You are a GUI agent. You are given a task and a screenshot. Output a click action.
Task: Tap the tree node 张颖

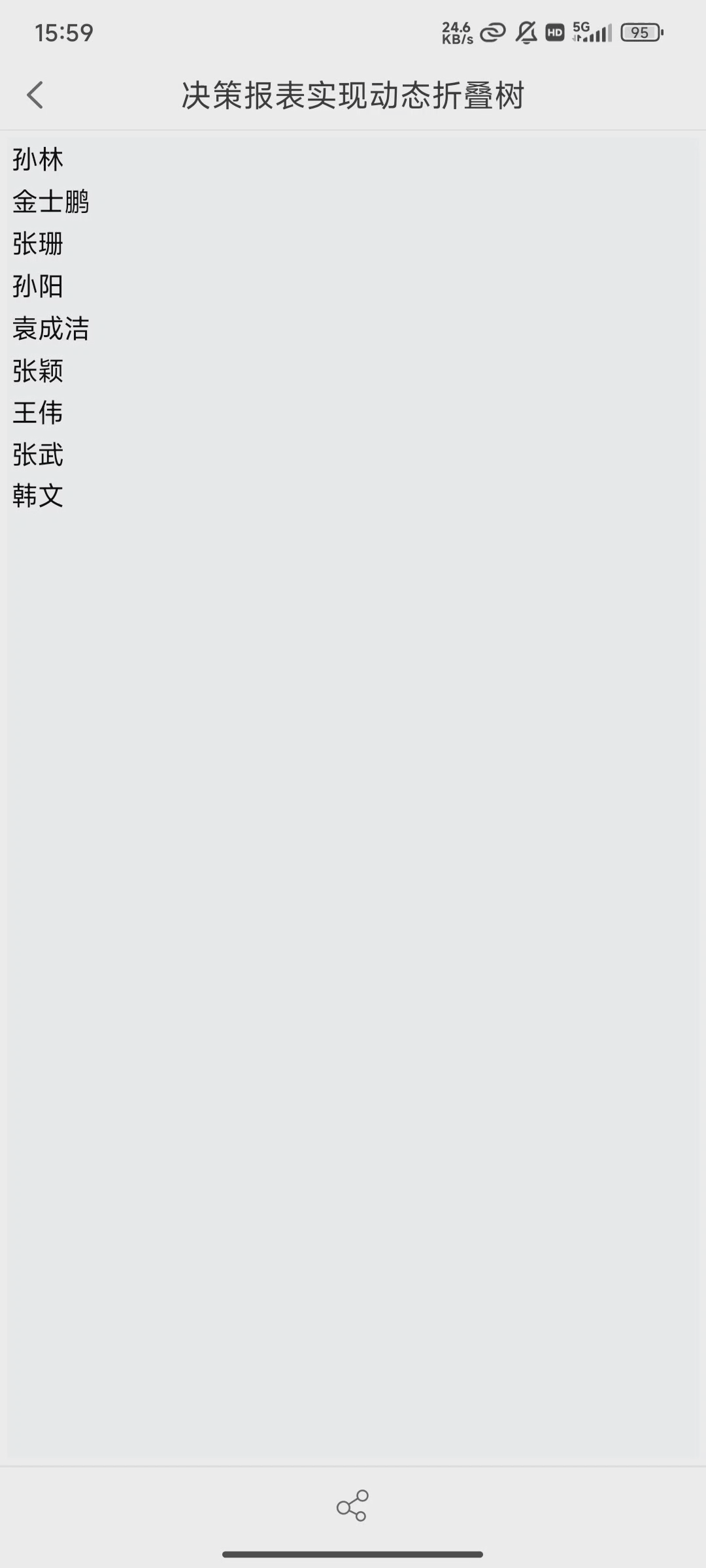click(x=38, y=371)
